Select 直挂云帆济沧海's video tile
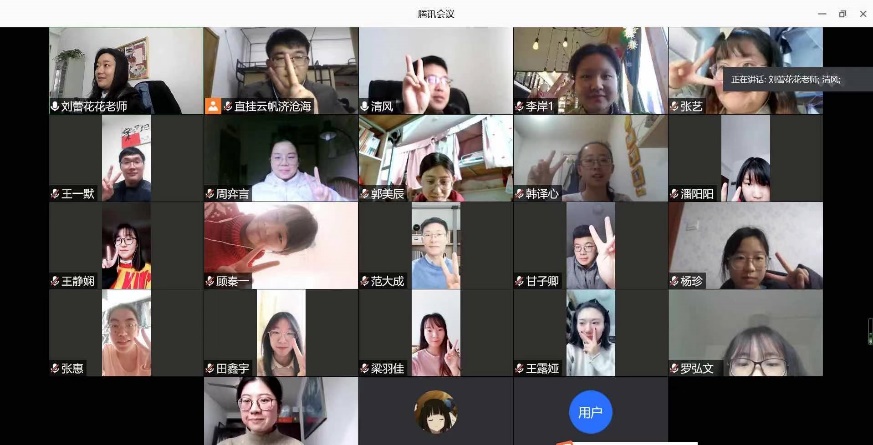The image size is (873, 445). [x=280, y=70]
